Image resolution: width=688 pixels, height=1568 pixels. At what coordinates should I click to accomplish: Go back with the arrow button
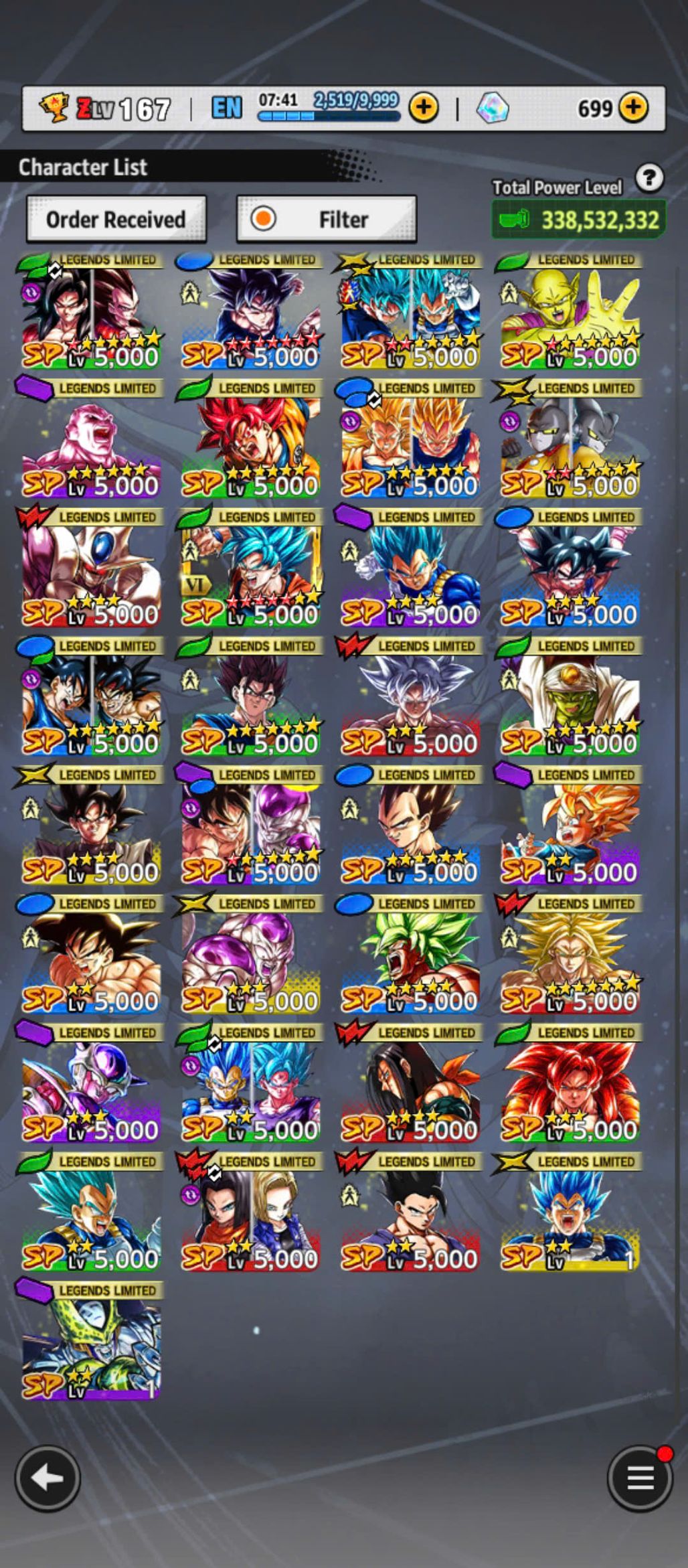click(48, 1478)
